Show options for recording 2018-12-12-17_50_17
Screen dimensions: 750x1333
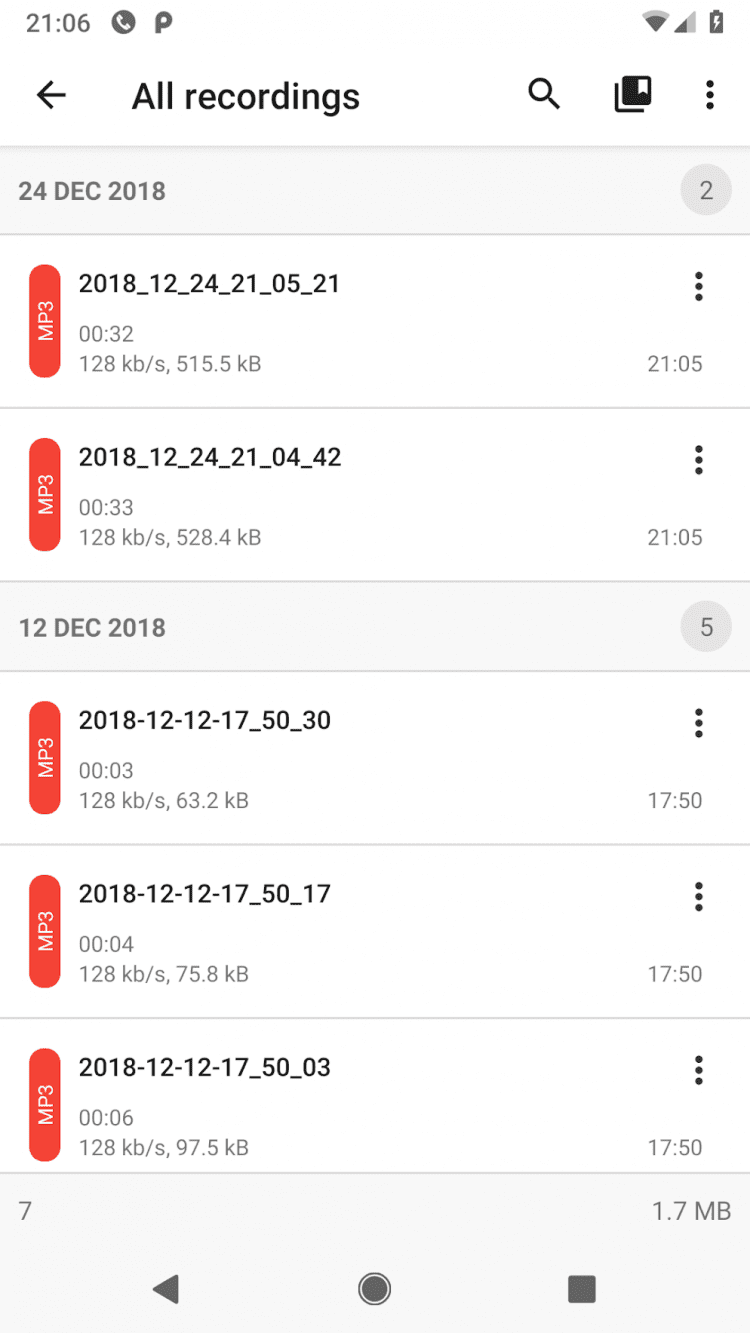tap(698, 897)
